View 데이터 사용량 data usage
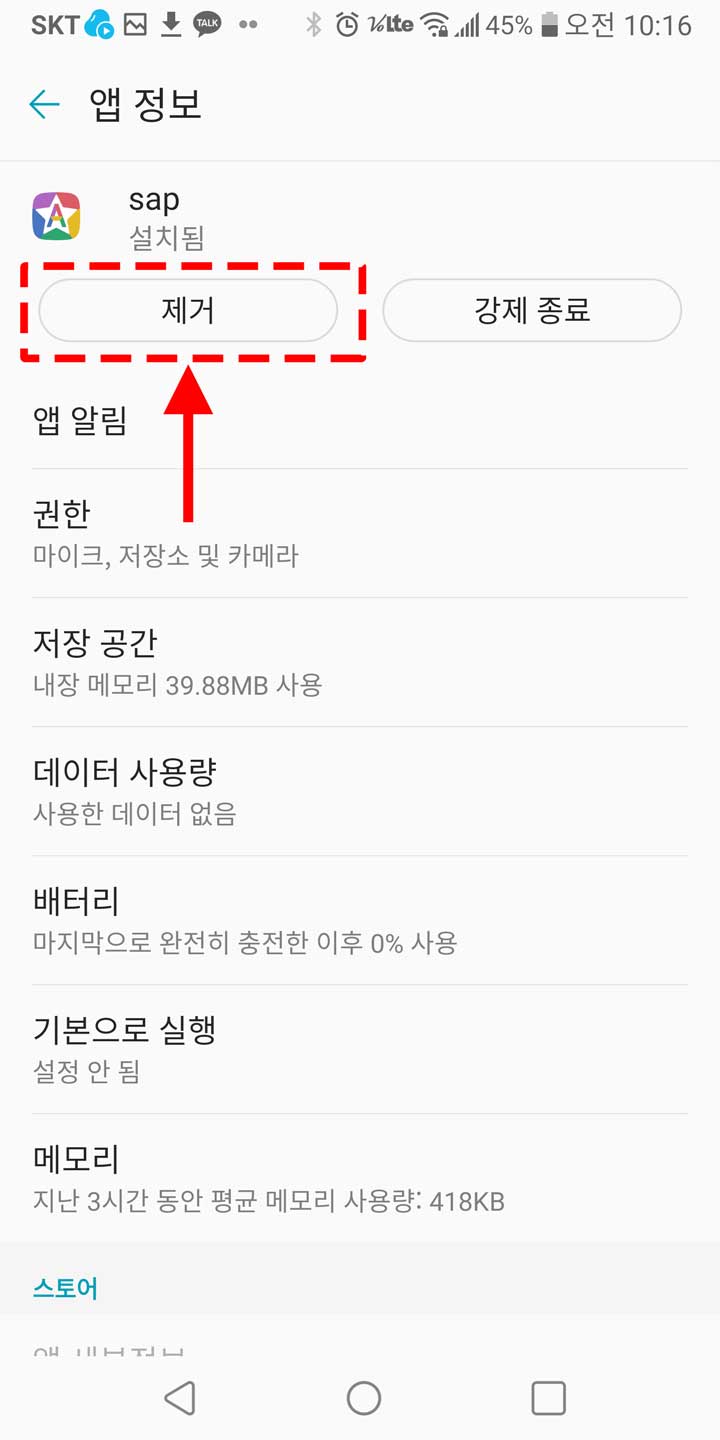 [x=360, y=791]
